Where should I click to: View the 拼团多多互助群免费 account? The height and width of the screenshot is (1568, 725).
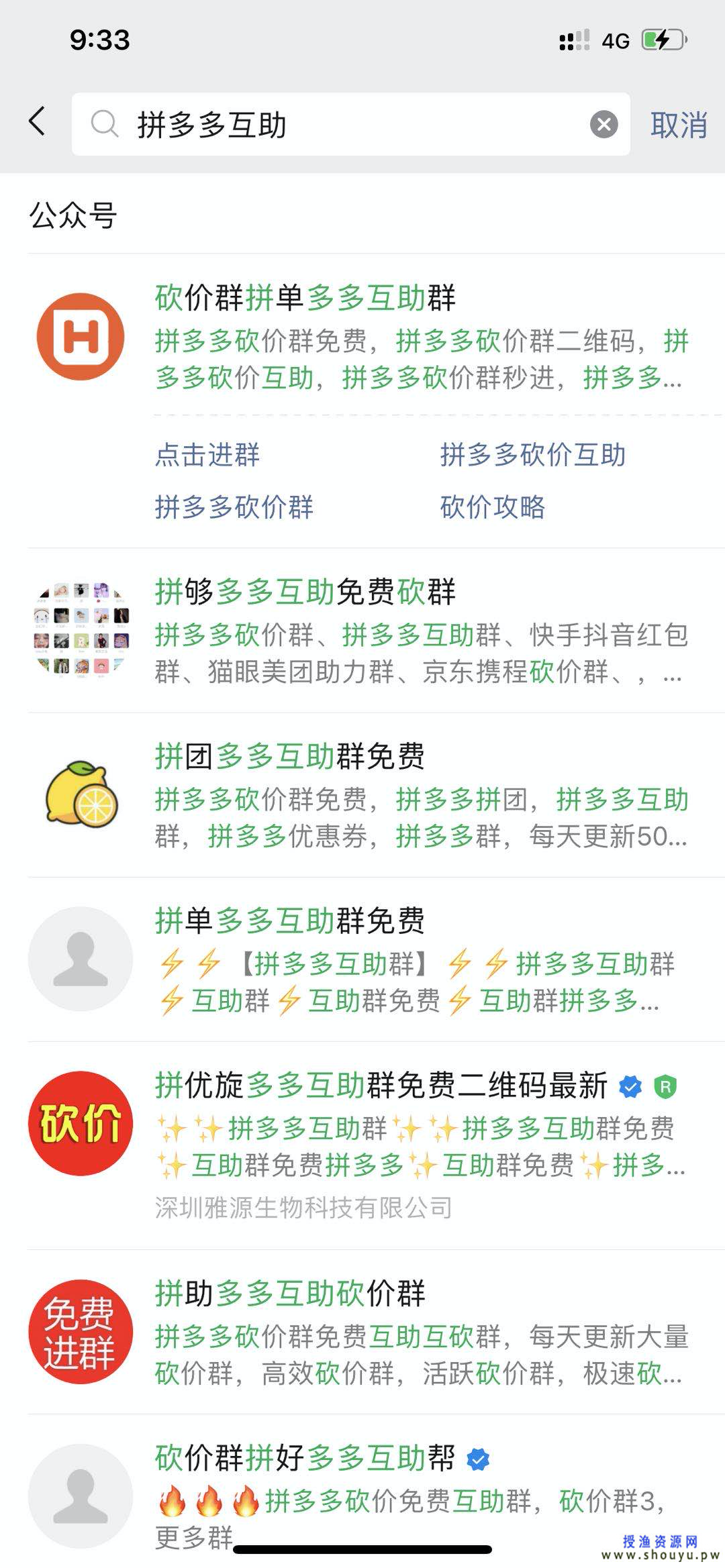pyautogui.click(x=290, y=757)
